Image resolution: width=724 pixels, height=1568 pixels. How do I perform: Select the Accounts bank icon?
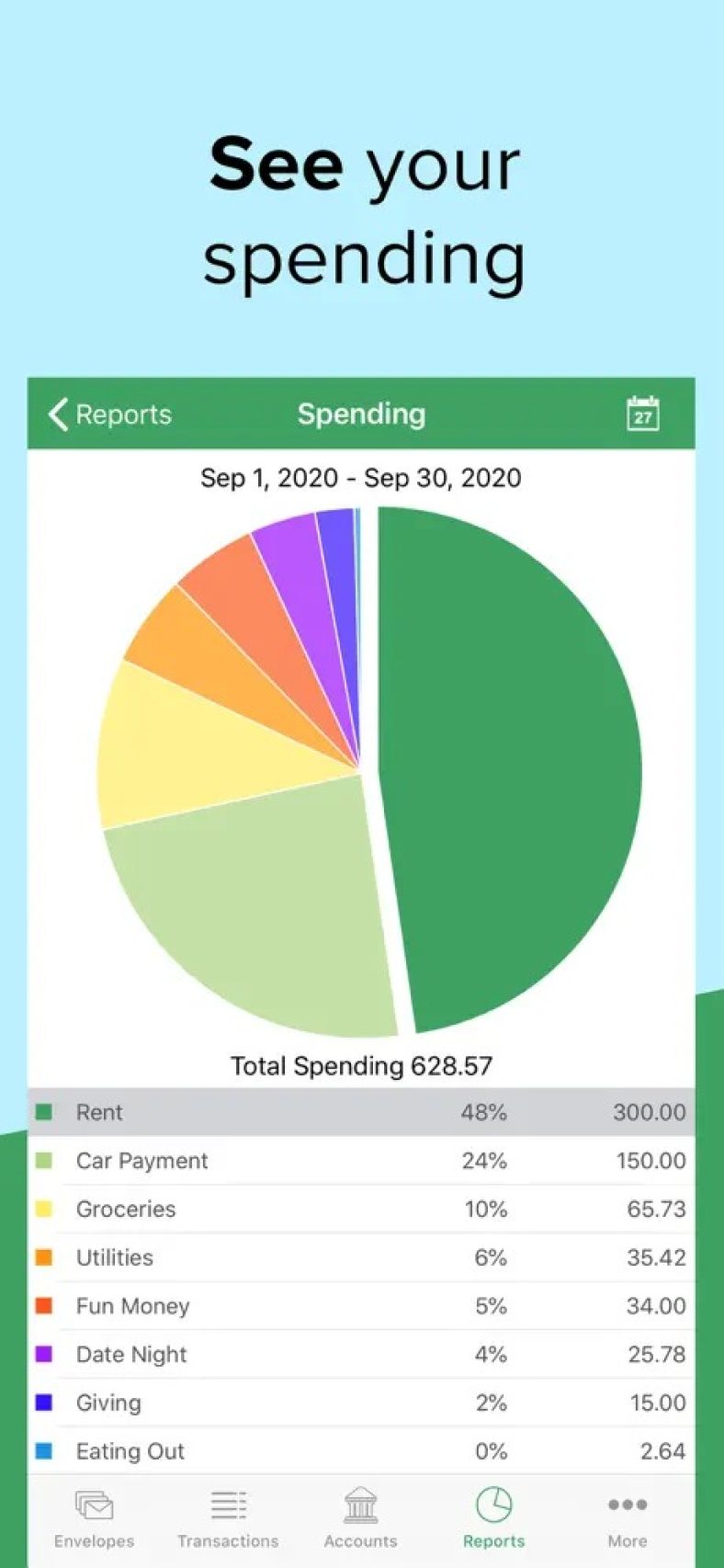pyautogui.click(x=360, y=1506)
